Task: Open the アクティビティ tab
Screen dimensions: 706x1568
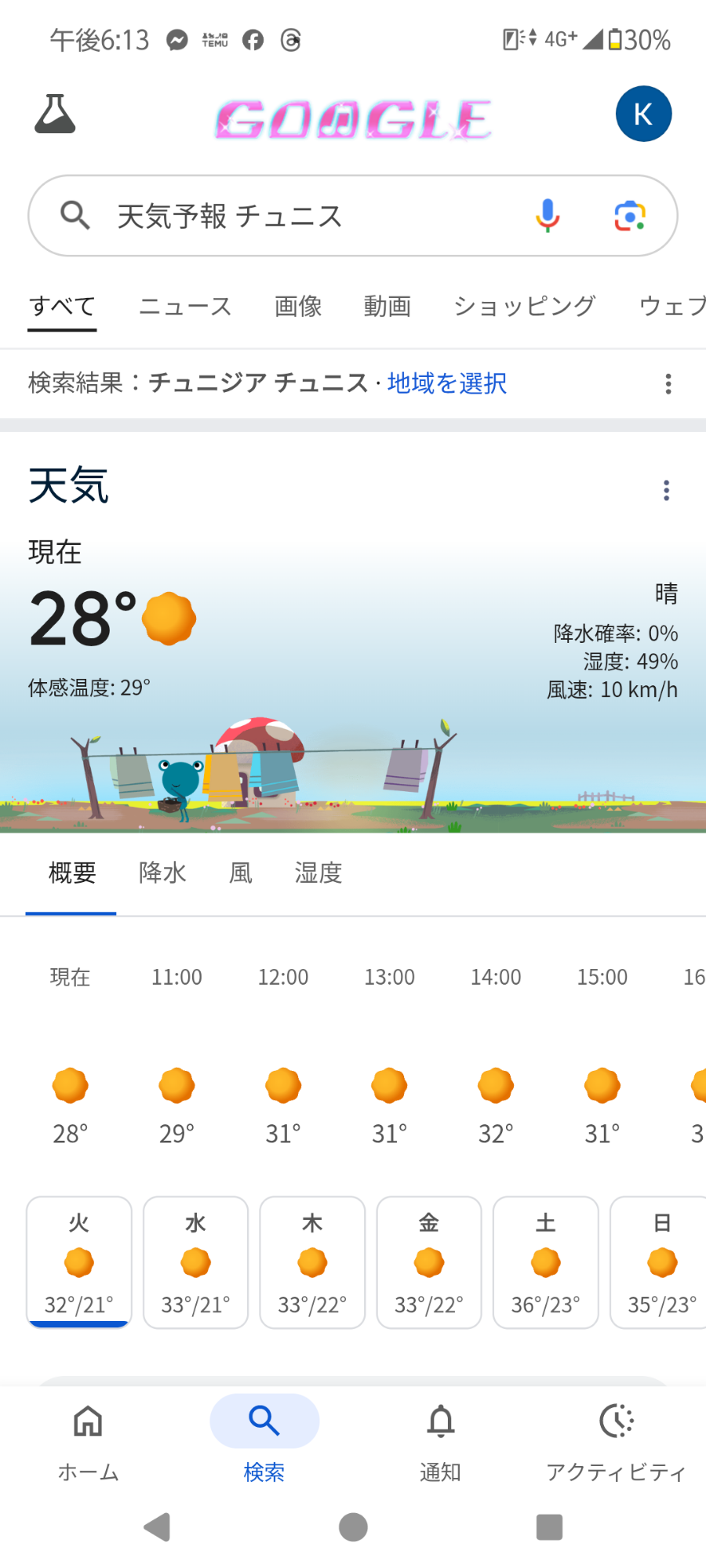Action: 616,1441
